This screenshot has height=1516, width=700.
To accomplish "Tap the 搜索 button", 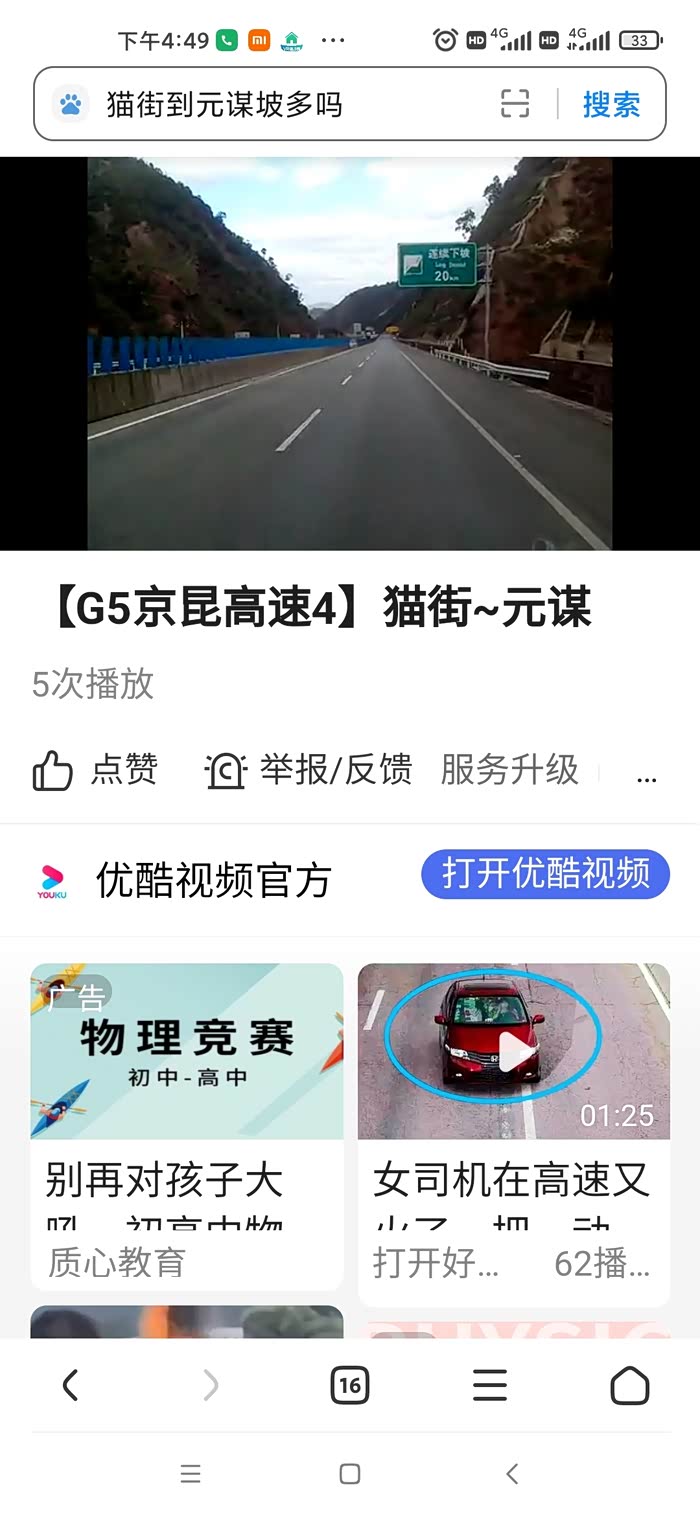I will pyautogui.click(x=611, y=104).
